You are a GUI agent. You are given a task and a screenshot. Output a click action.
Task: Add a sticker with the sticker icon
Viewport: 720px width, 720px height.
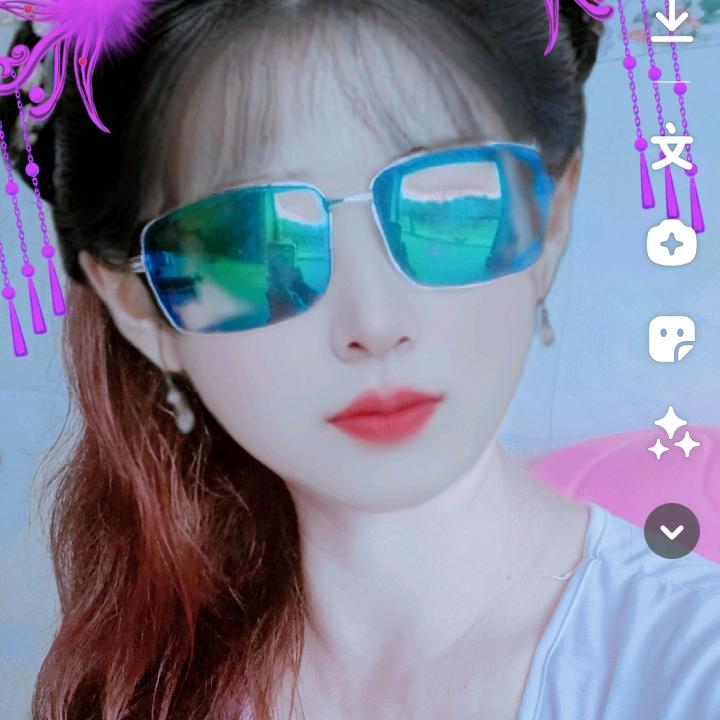point(672,339)
